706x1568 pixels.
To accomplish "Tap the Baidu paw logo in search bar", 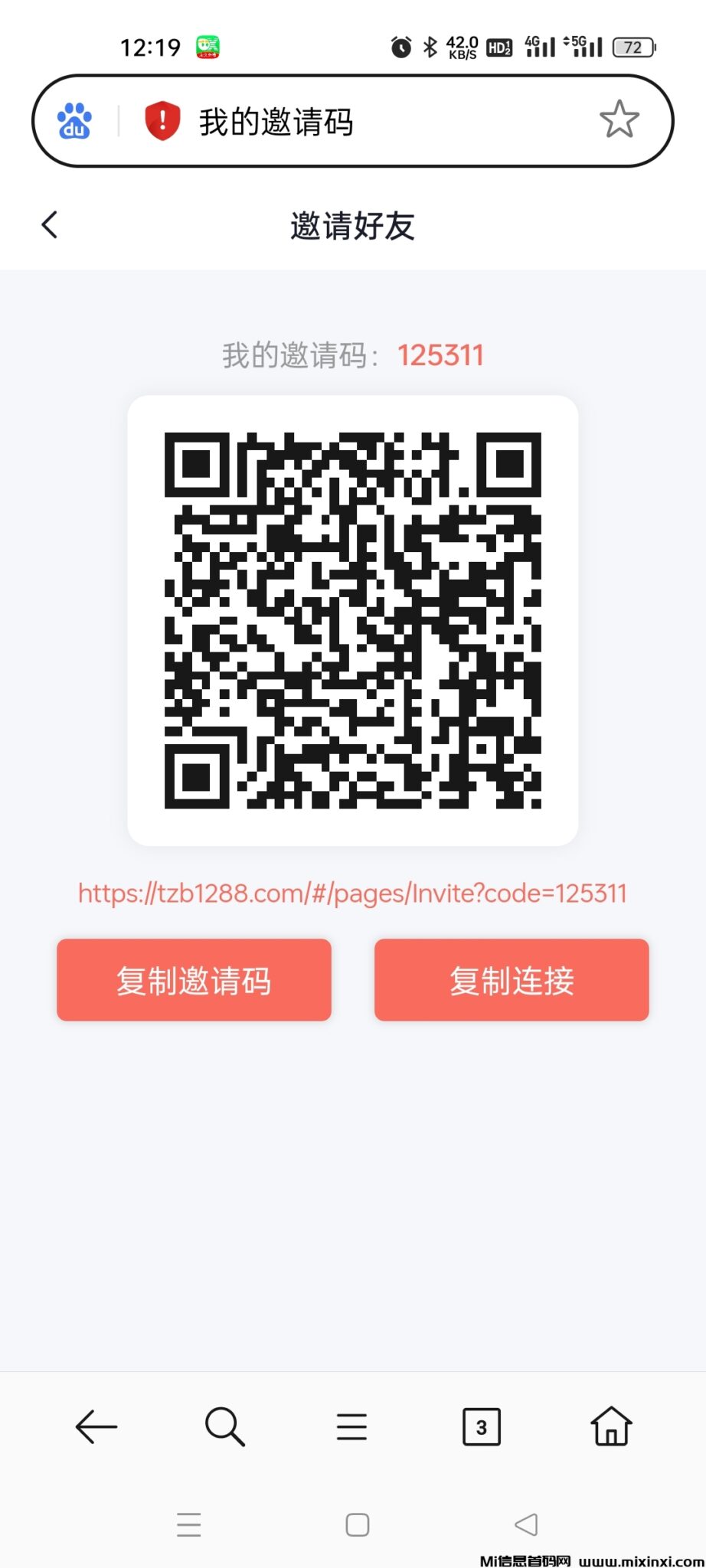I will [73, 120].
